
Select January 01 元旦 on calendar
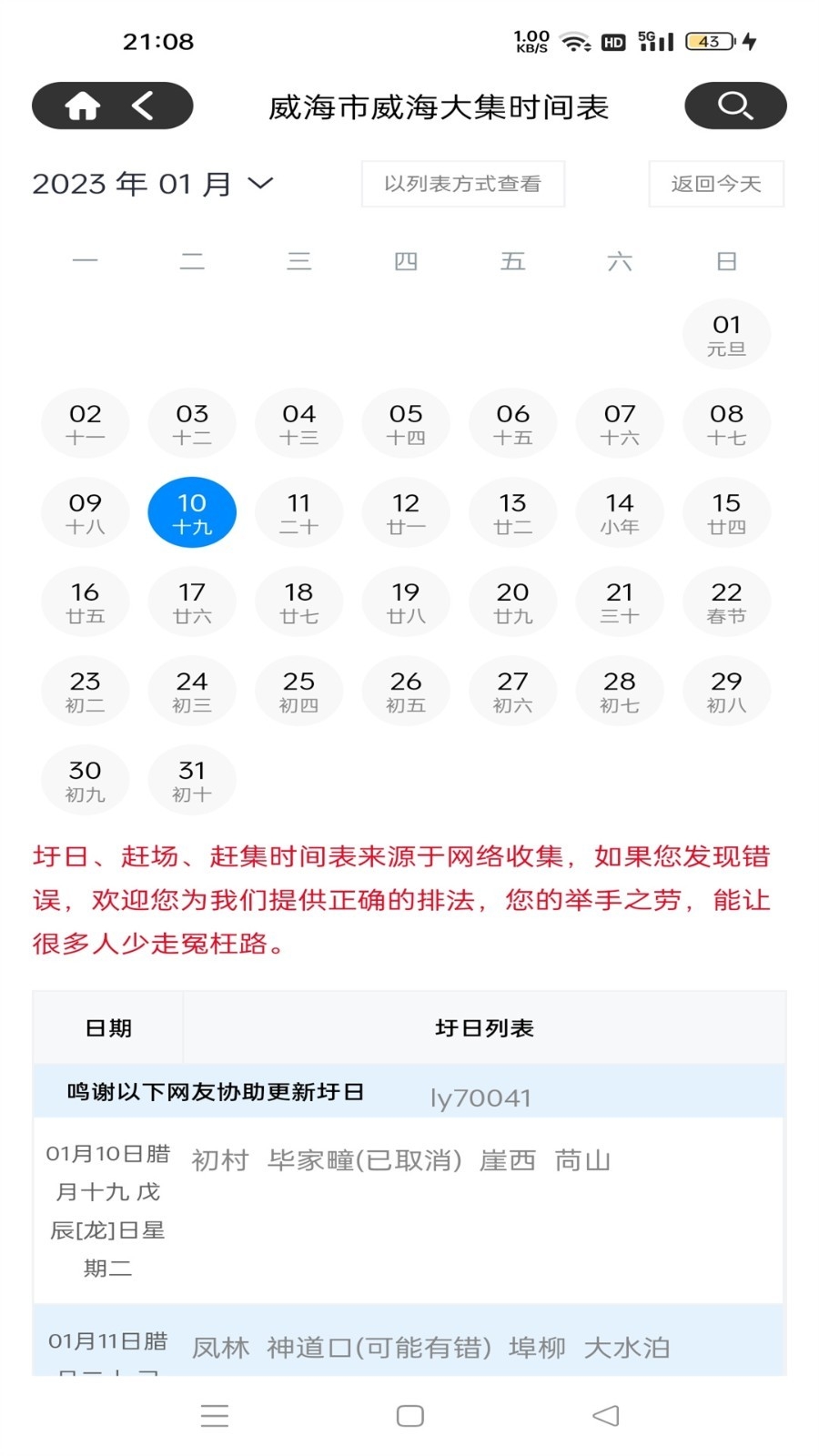(x=725, y=334)
